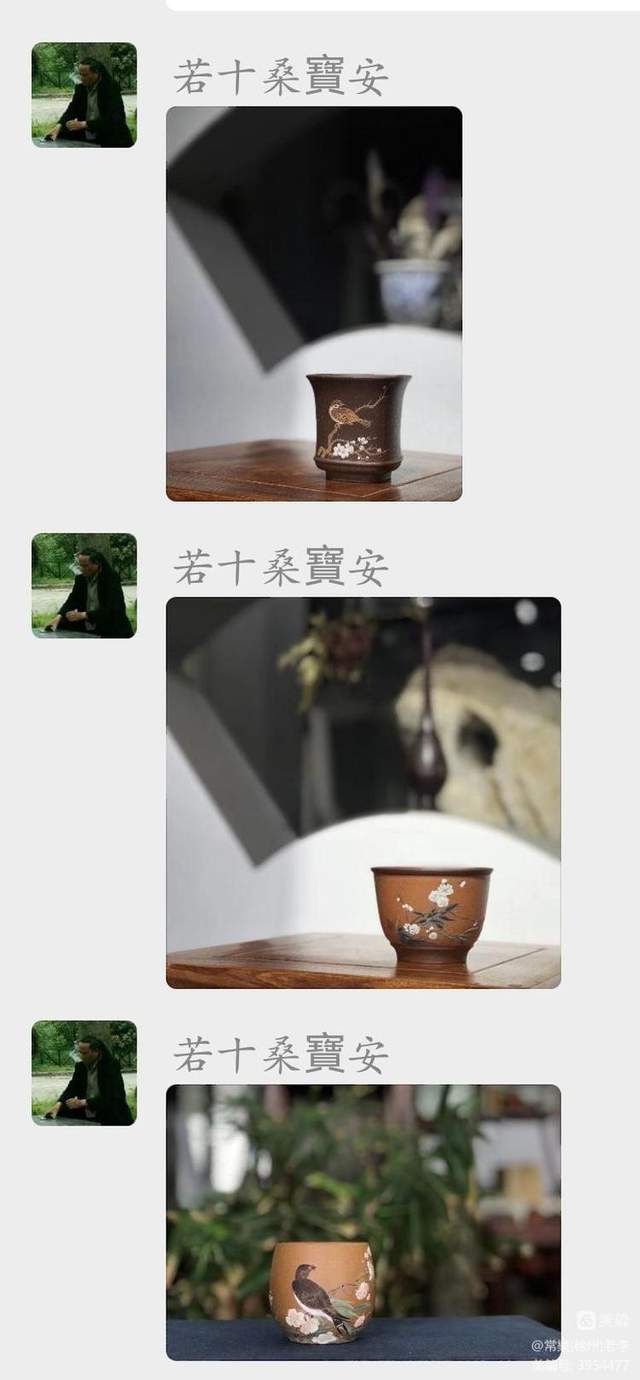View sender's avatar beside dark brown cup photo
Screen dimensions: 640x1380
coord(84,95)
